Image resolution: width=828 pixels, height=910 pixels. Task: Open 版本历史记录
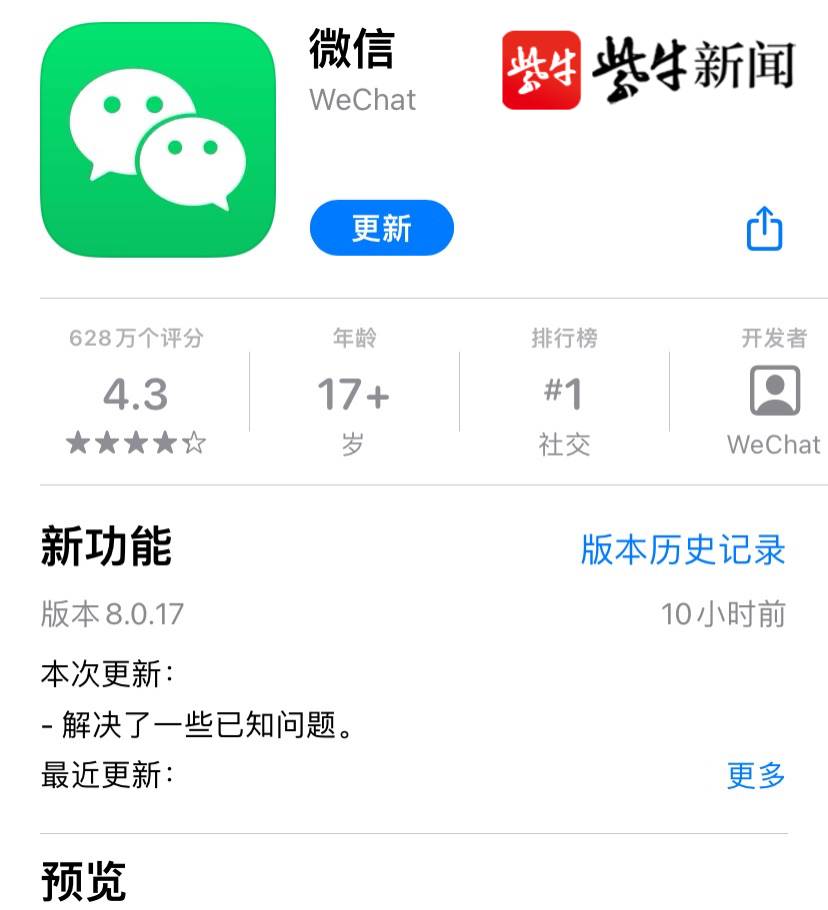coord(683,550)
